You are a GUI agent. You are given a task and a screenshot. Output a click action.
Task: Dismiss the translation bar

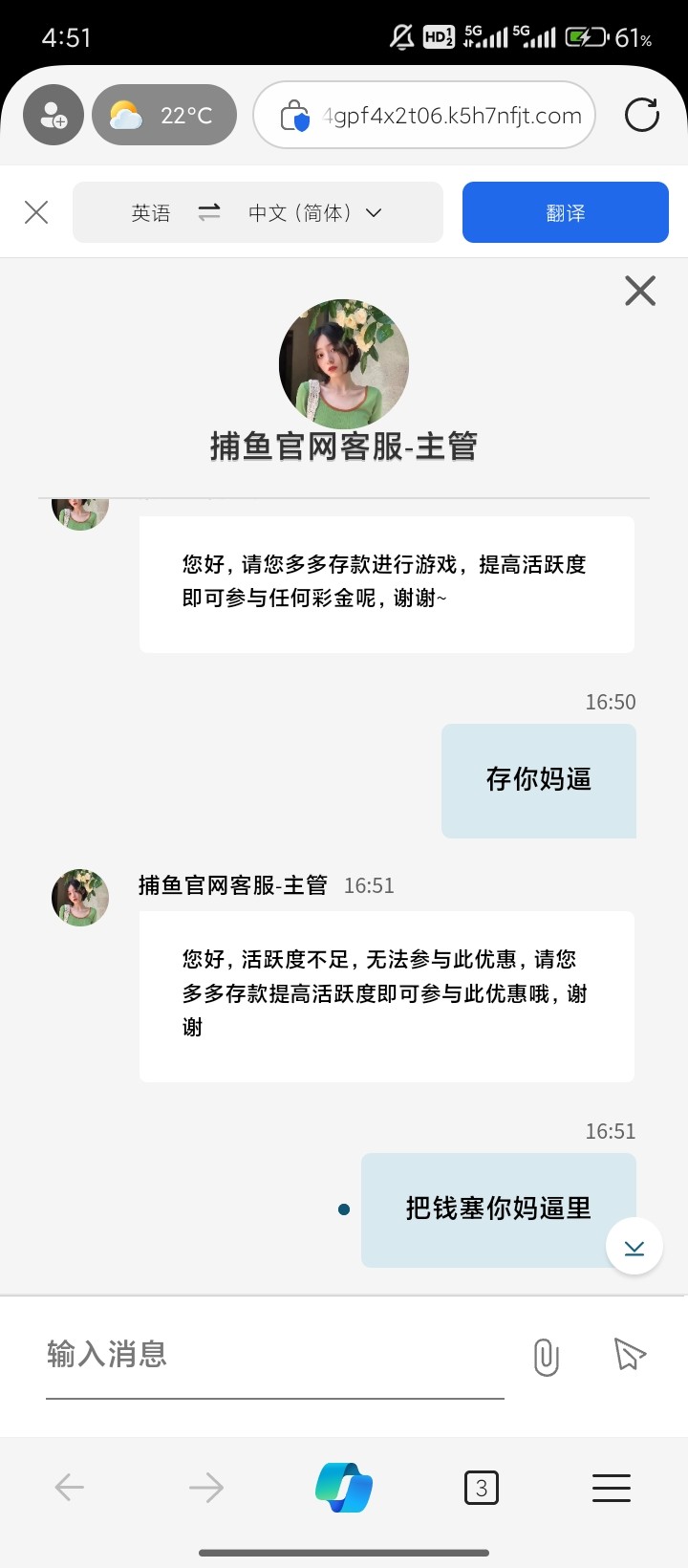tap(36, 212)
